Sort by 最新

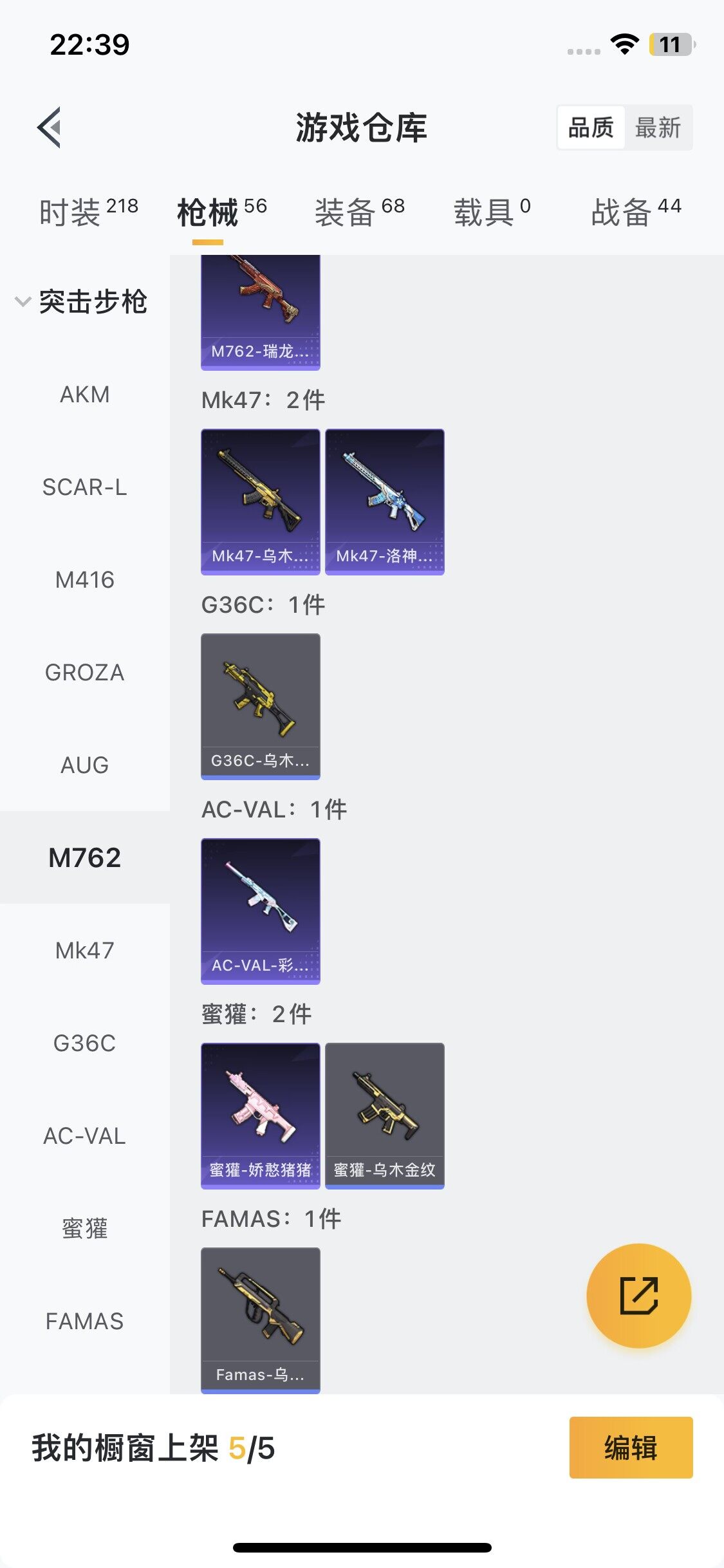click(x=657, y=127)
